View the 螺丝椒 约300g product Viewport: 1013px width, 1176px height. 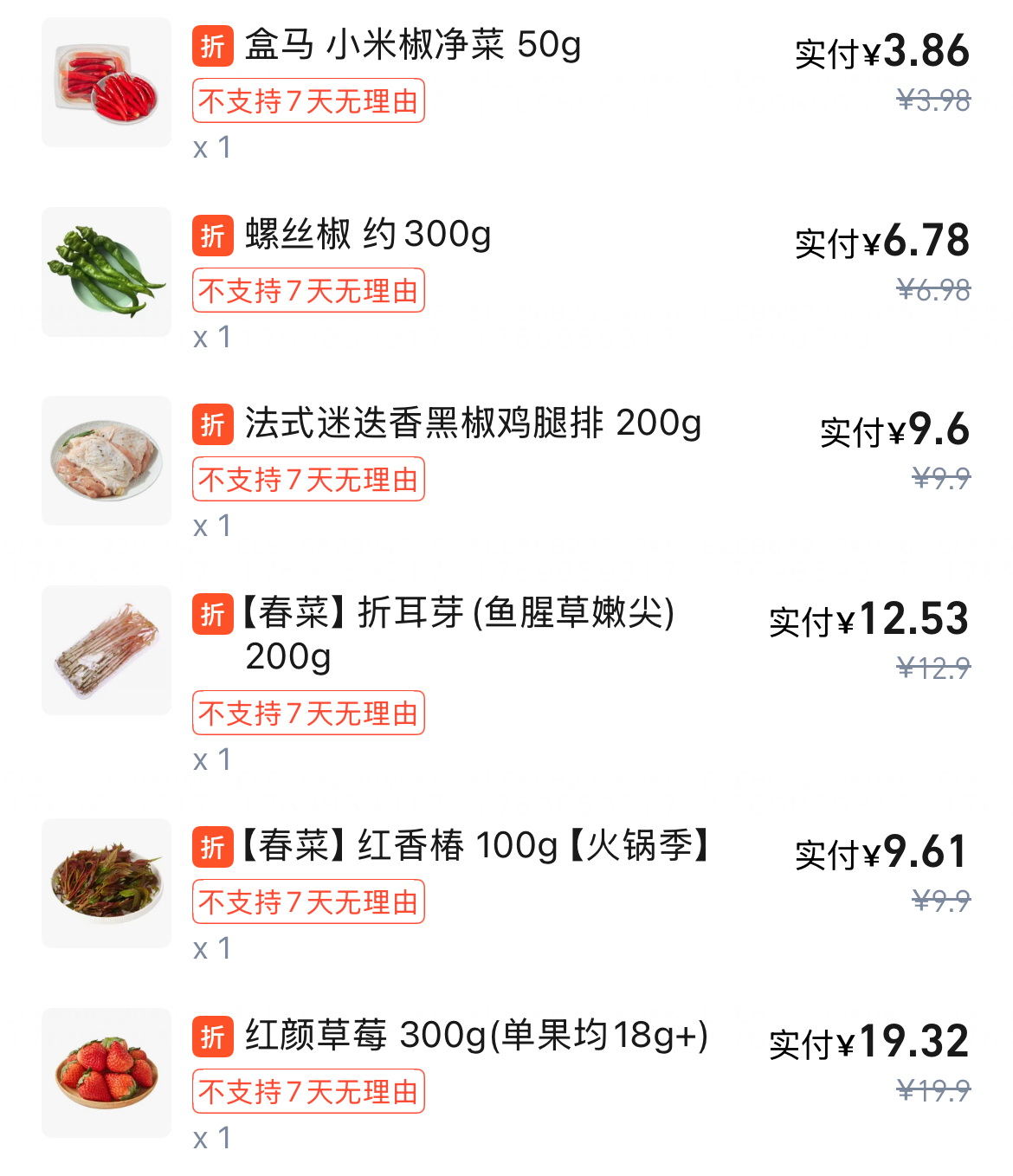tap(367, 235)
